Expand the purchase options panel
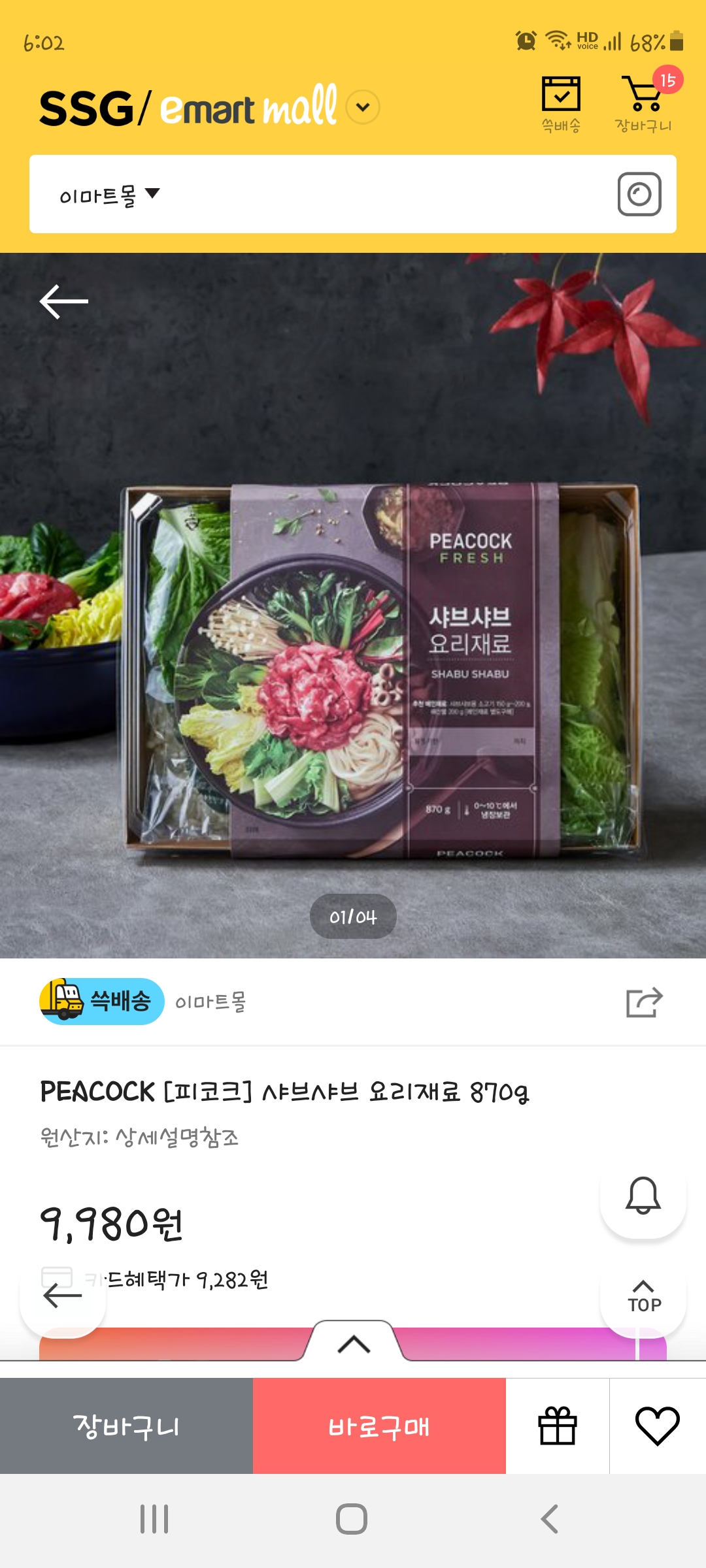The height and width of the screenshot is (1568, 706). coord(354,1343)
